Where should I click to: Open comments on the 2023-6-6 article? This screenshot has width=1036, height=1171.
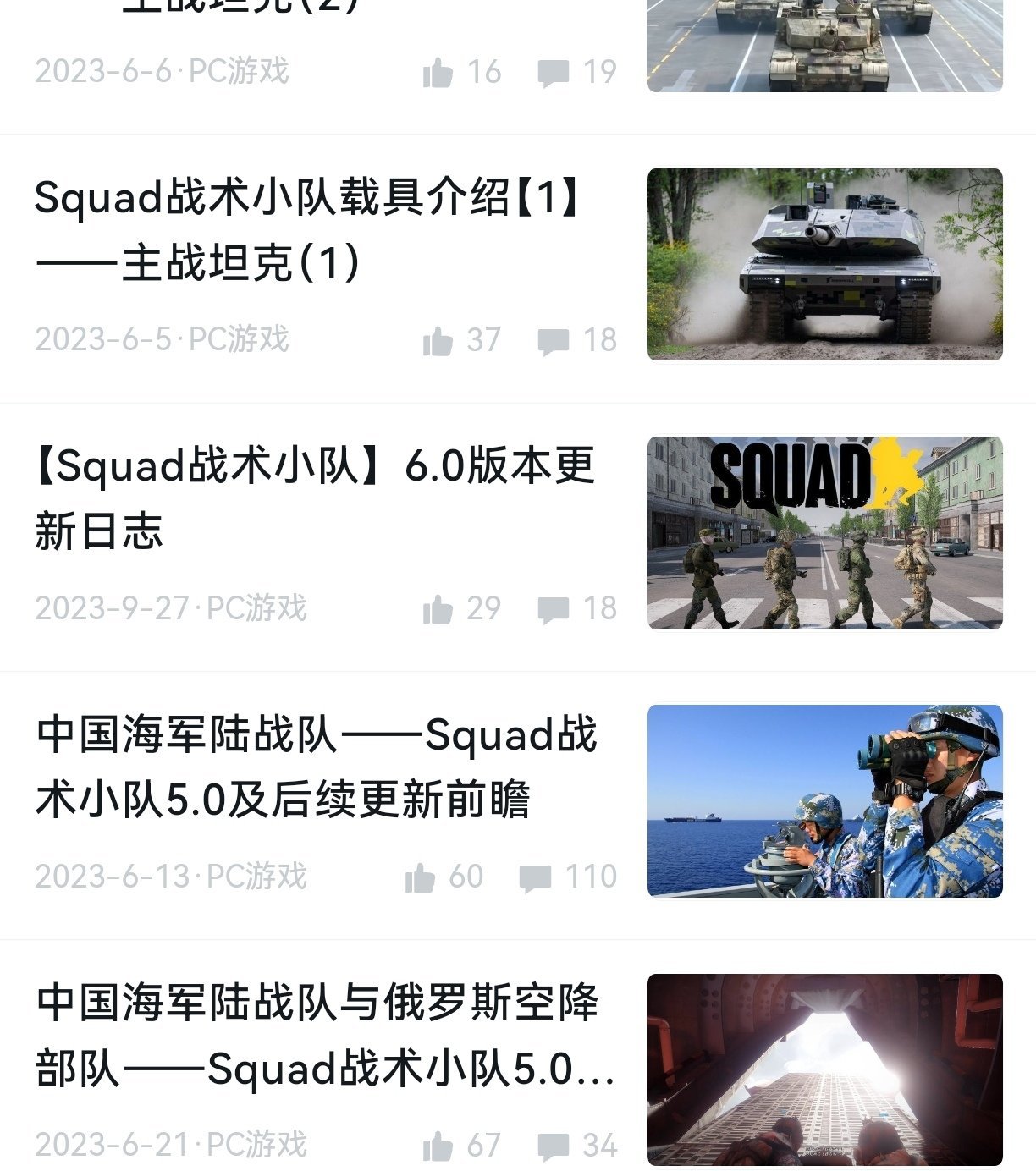pyautogui.click(x=554, y=72)
